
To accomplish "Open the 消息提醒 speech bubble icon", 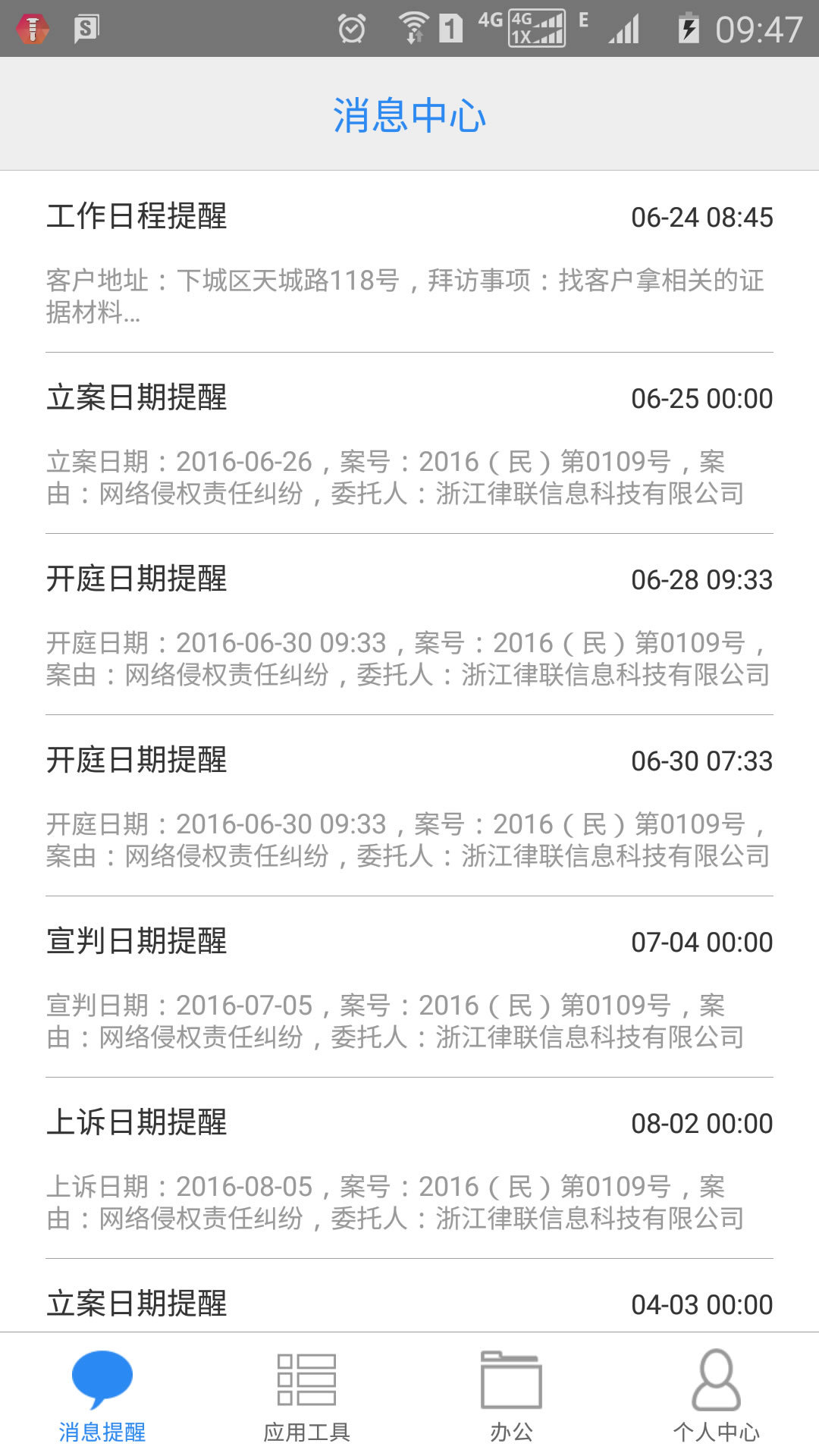I will [x=102, y=1382].
